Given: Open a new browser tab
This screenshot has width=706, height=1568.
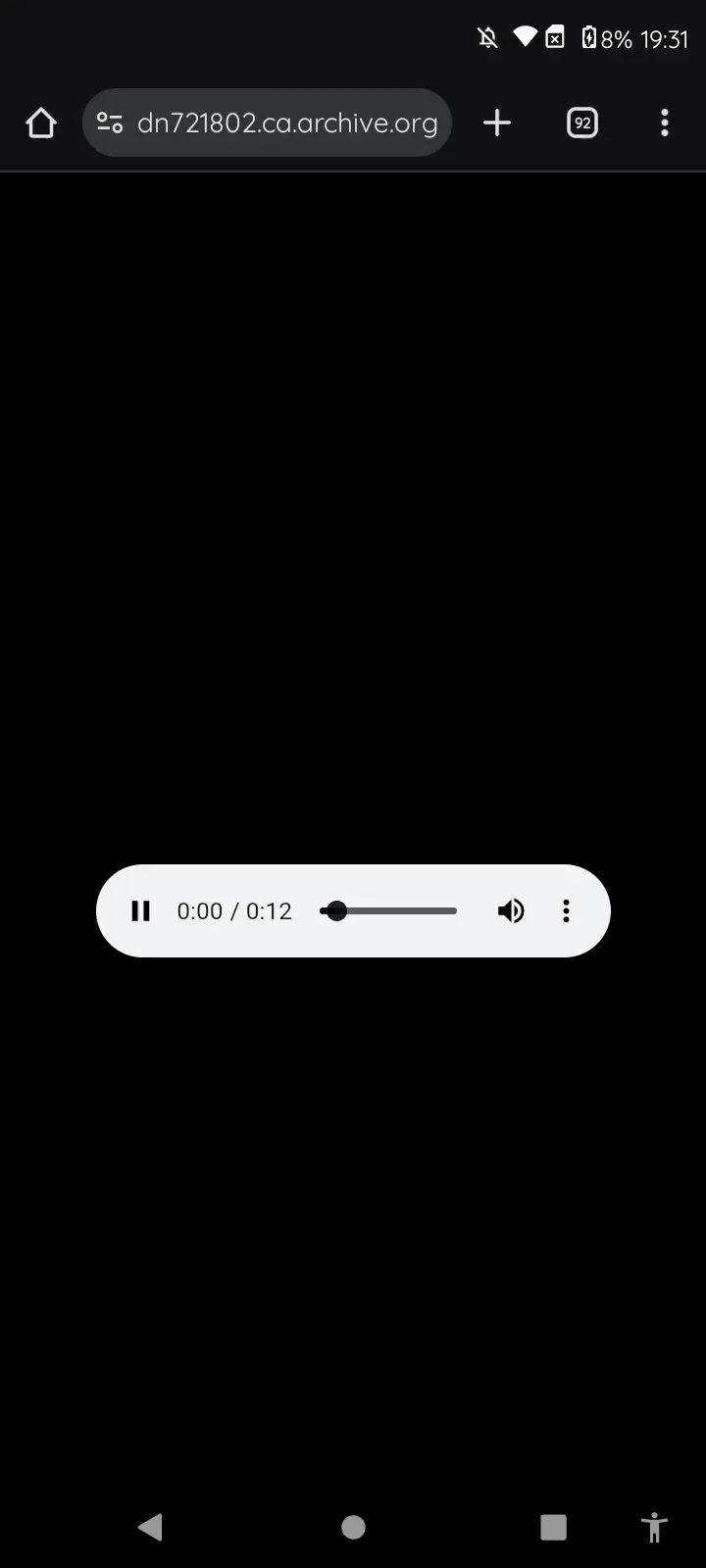Looking at the screenshot, I should click(x=497, y=122).
